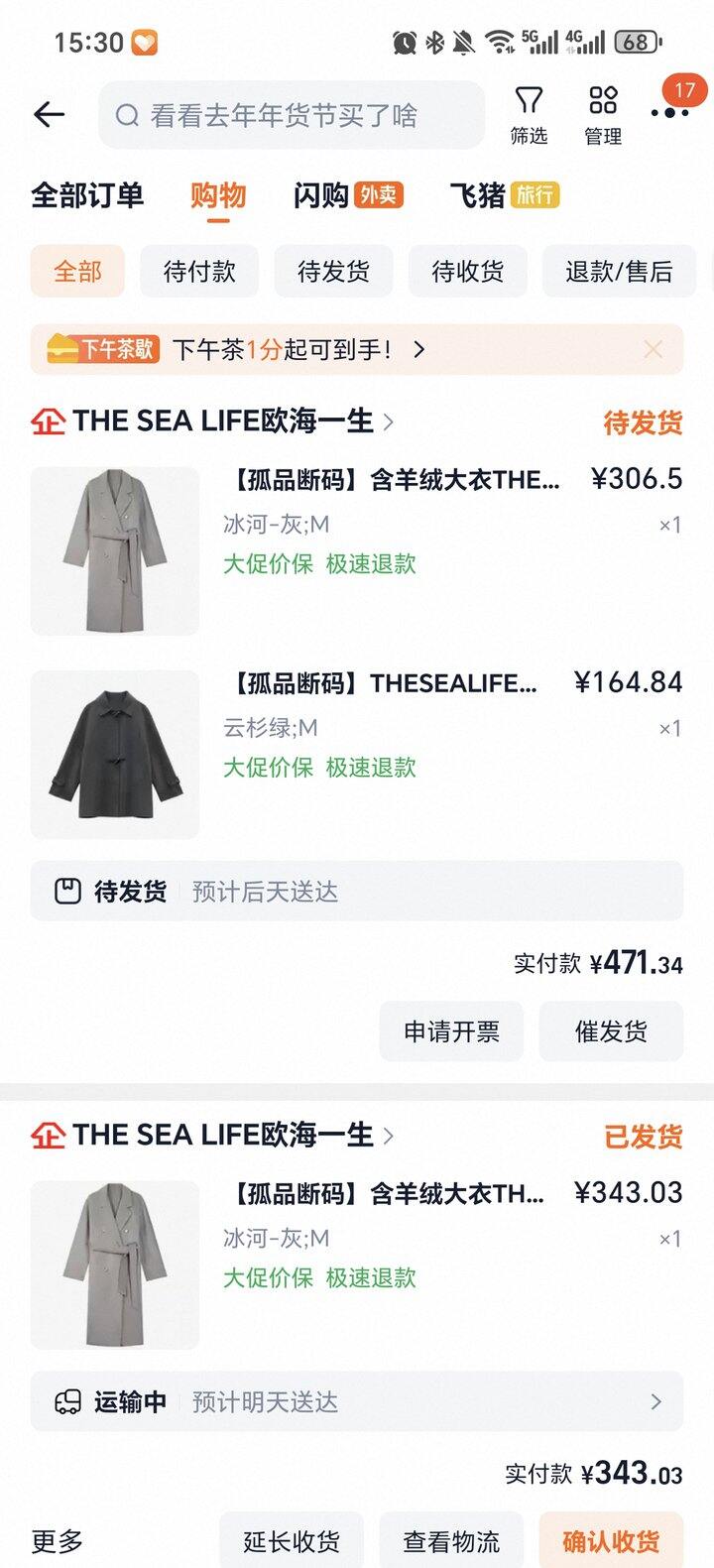Select the 退款/售后 chip

tap(619, 271)
